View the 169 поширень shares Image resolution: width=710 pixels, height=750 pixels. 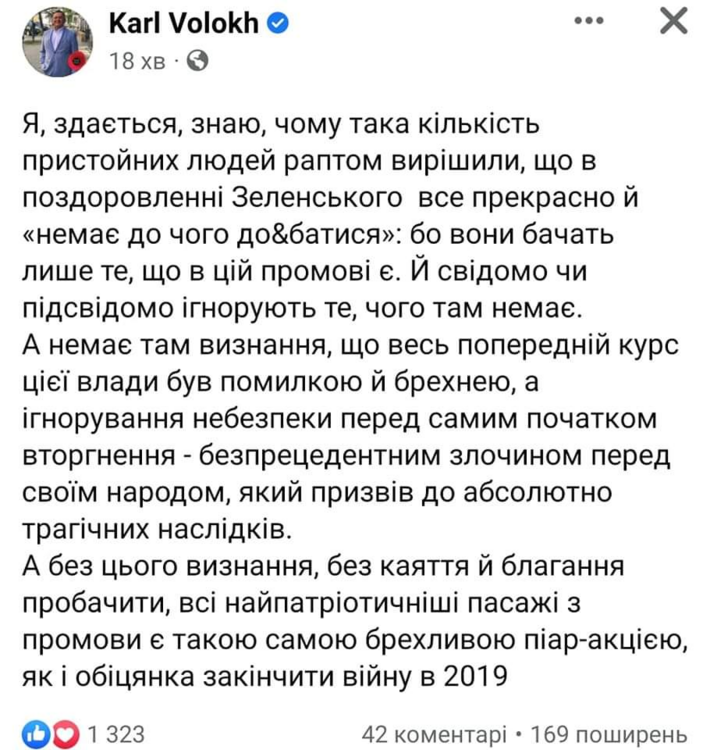(612, 734)
